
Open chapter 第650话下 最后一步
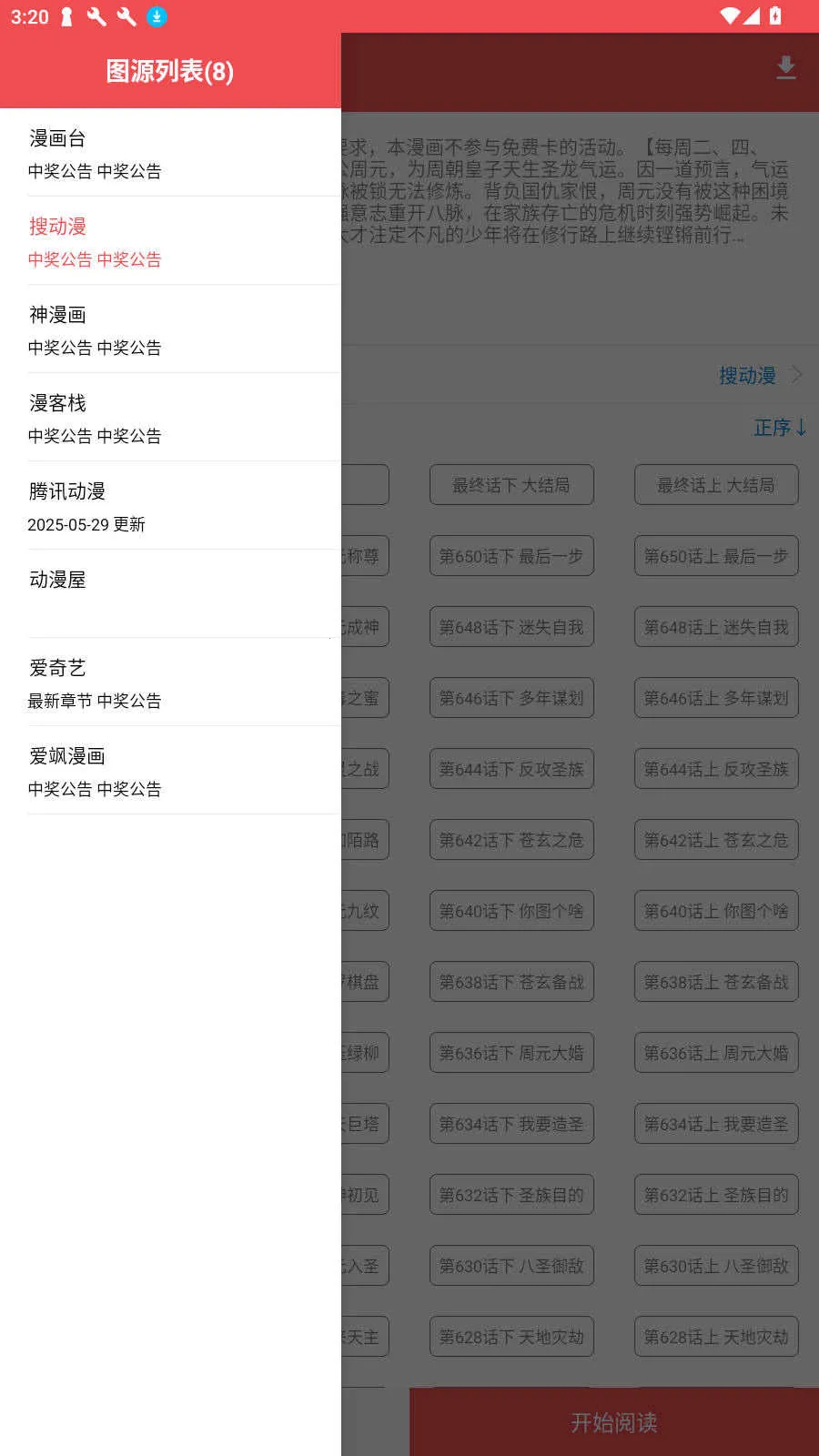[x=511, y=556]
